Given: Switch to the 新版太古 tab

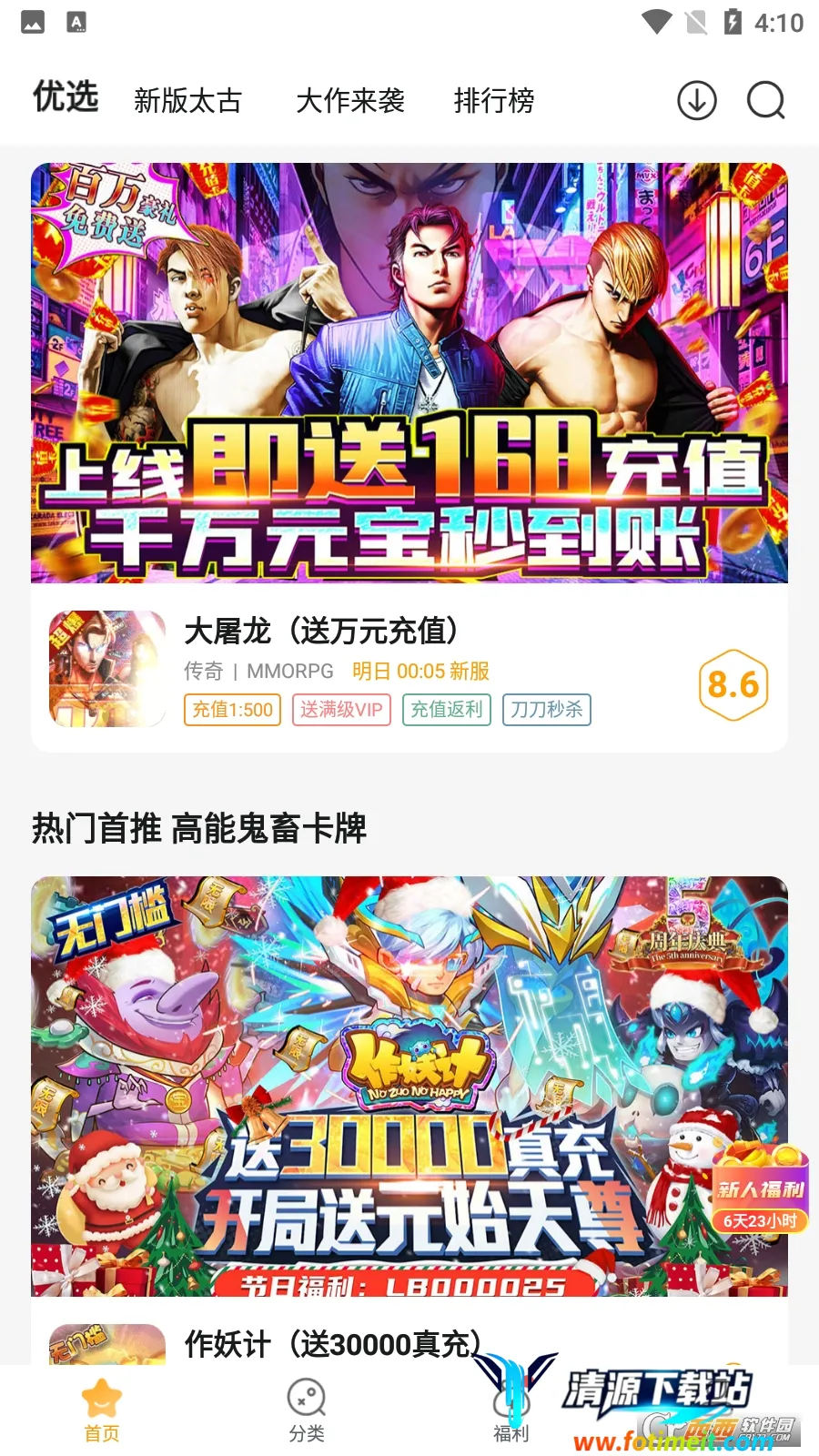Looking at the screenshot, I should click(x=187, y=100).
